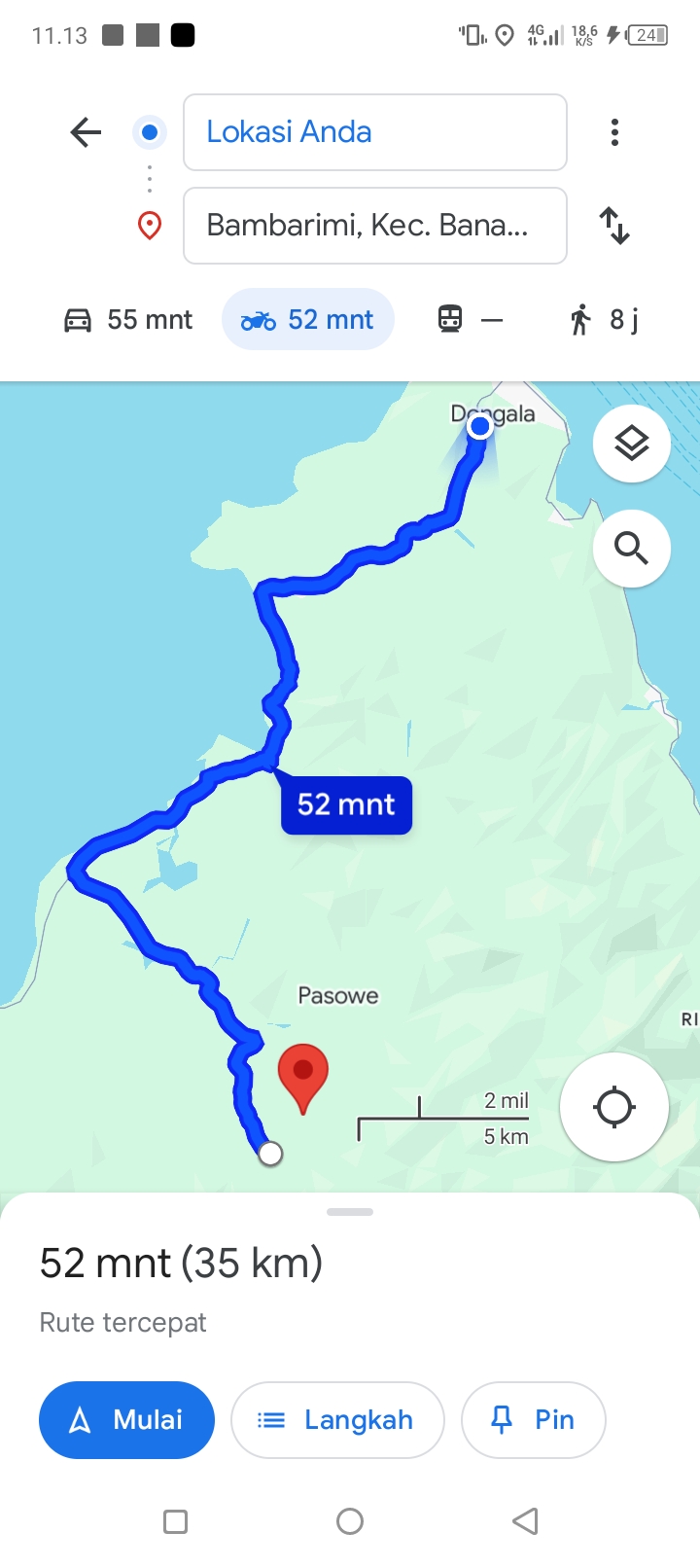Switch to car mode 55 mnt

point(127,319)
